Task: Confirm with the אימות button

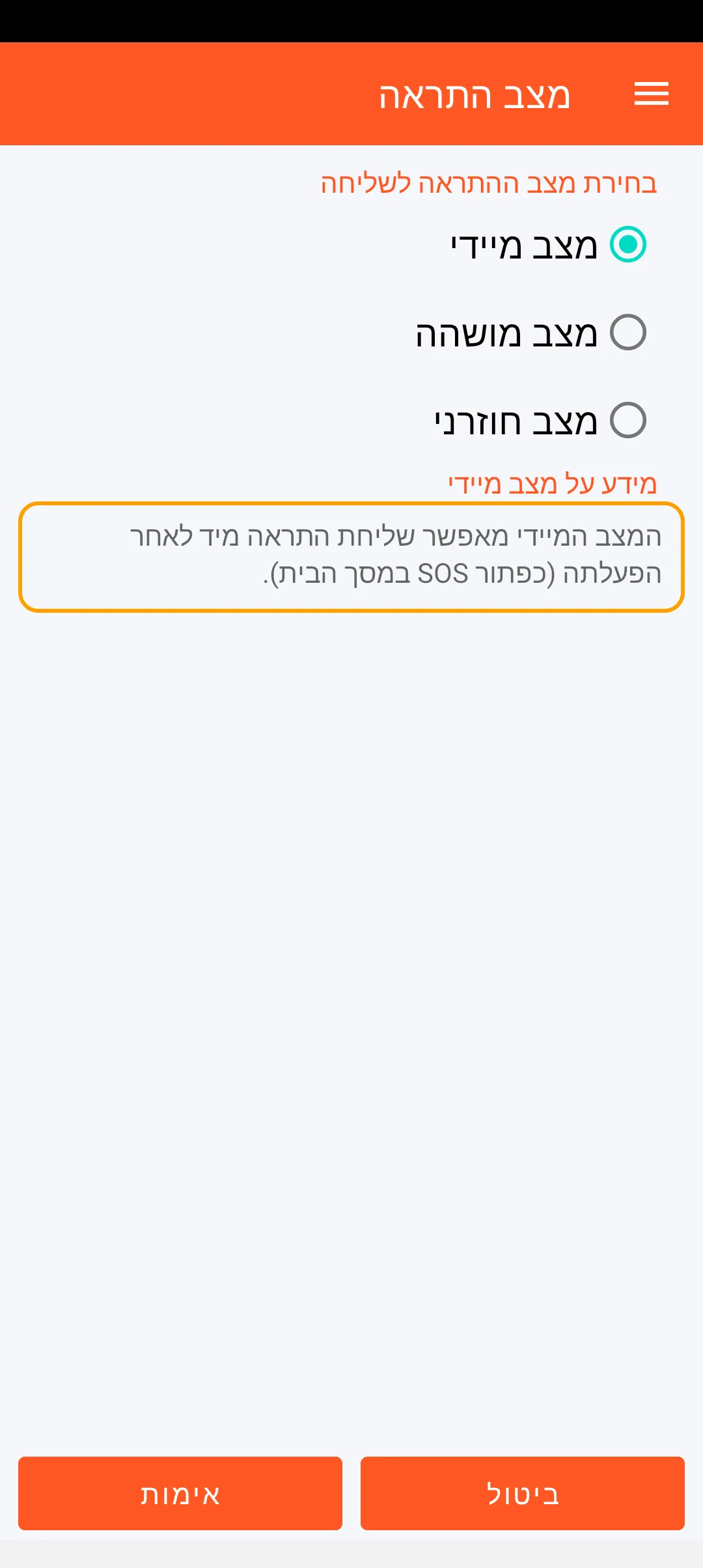Action: click(180, 1493)
